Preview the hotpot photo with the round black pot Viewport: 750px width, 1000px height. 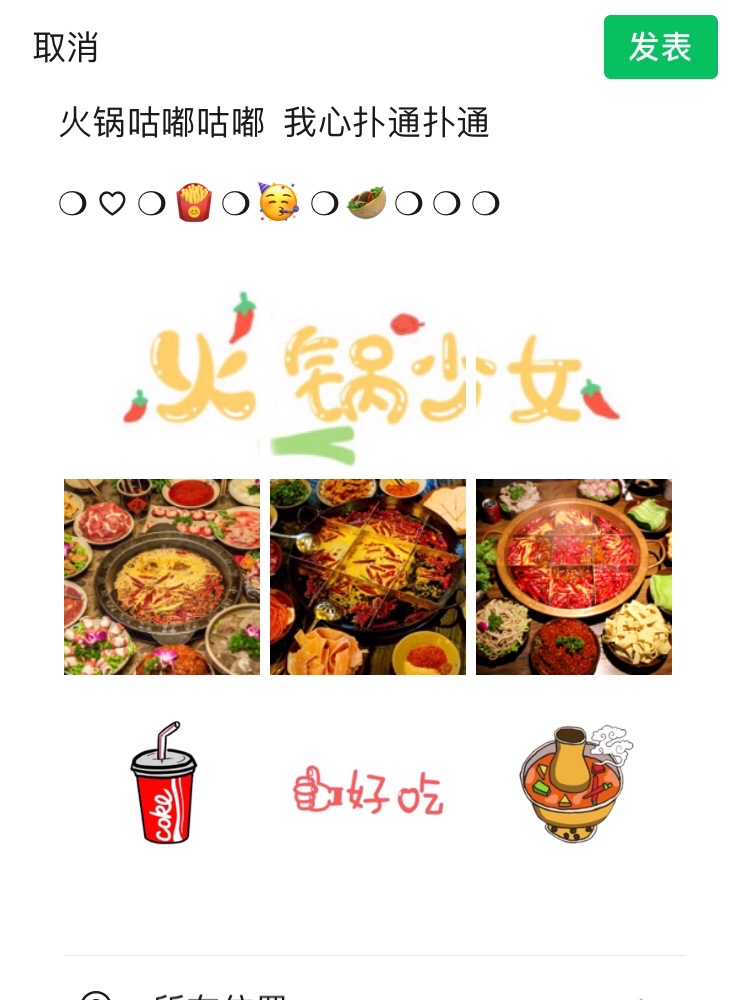tap(162, 577)
